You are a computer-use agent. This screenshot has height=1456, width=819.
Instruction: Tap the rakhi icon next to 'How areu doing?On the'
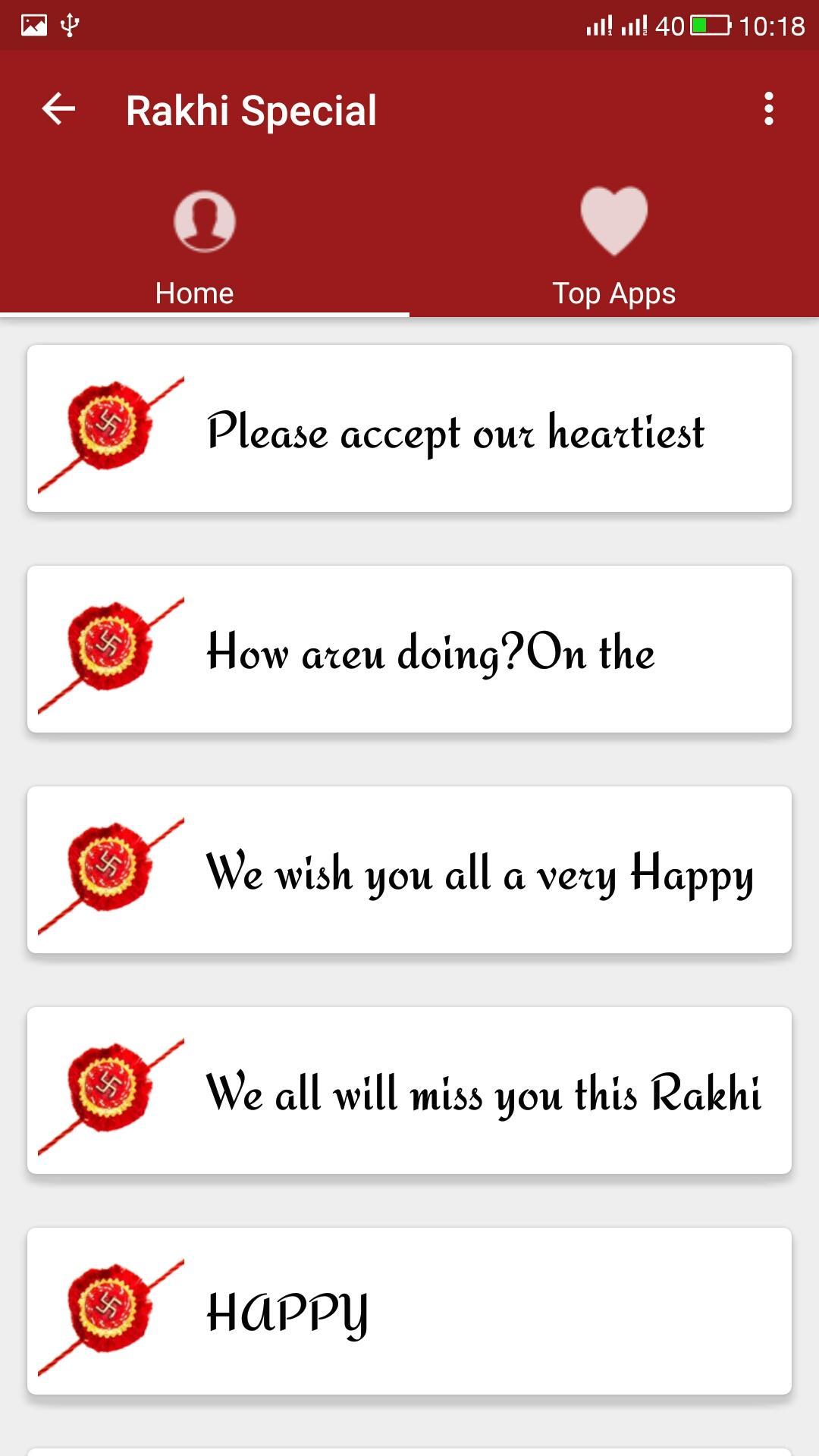pos(110,648)
